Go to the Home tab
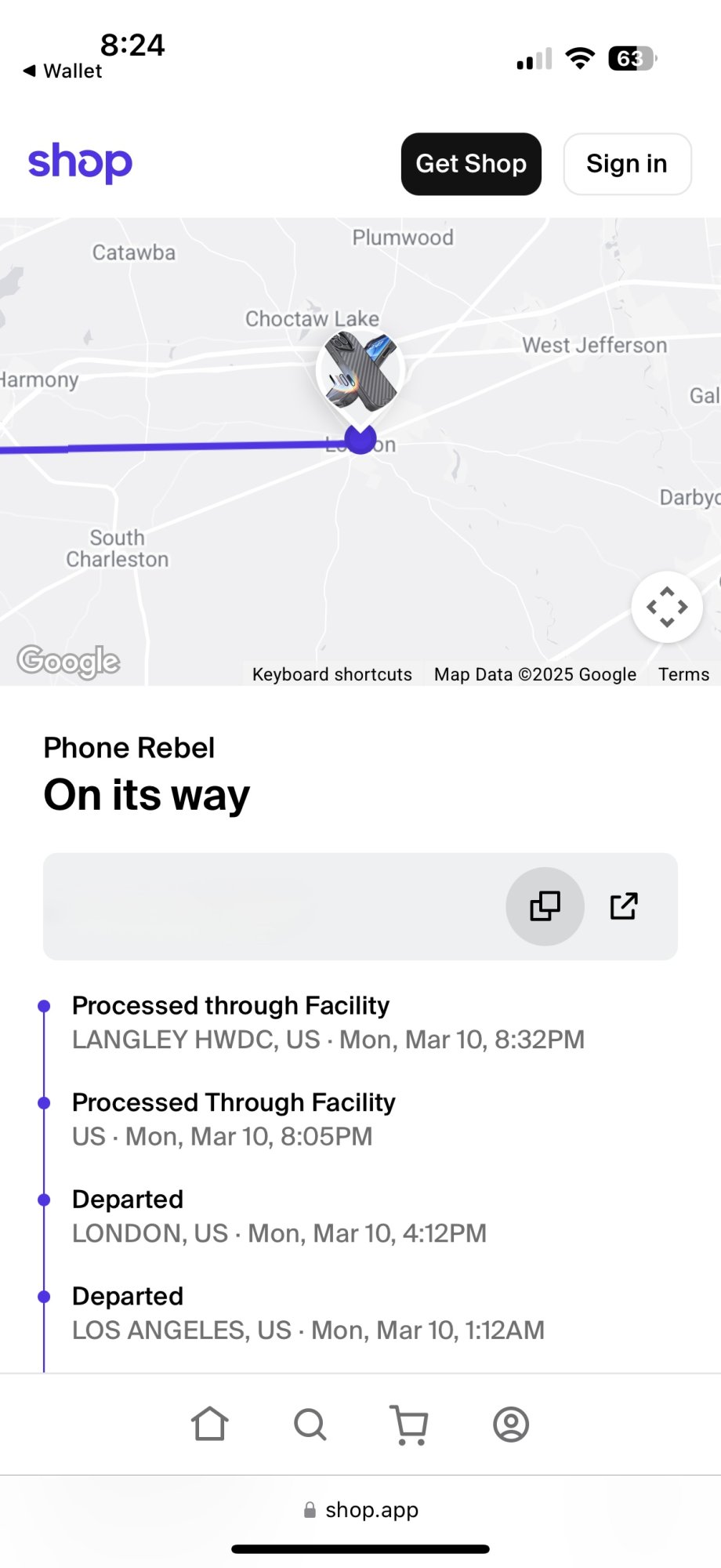 tap(210, 1424)
